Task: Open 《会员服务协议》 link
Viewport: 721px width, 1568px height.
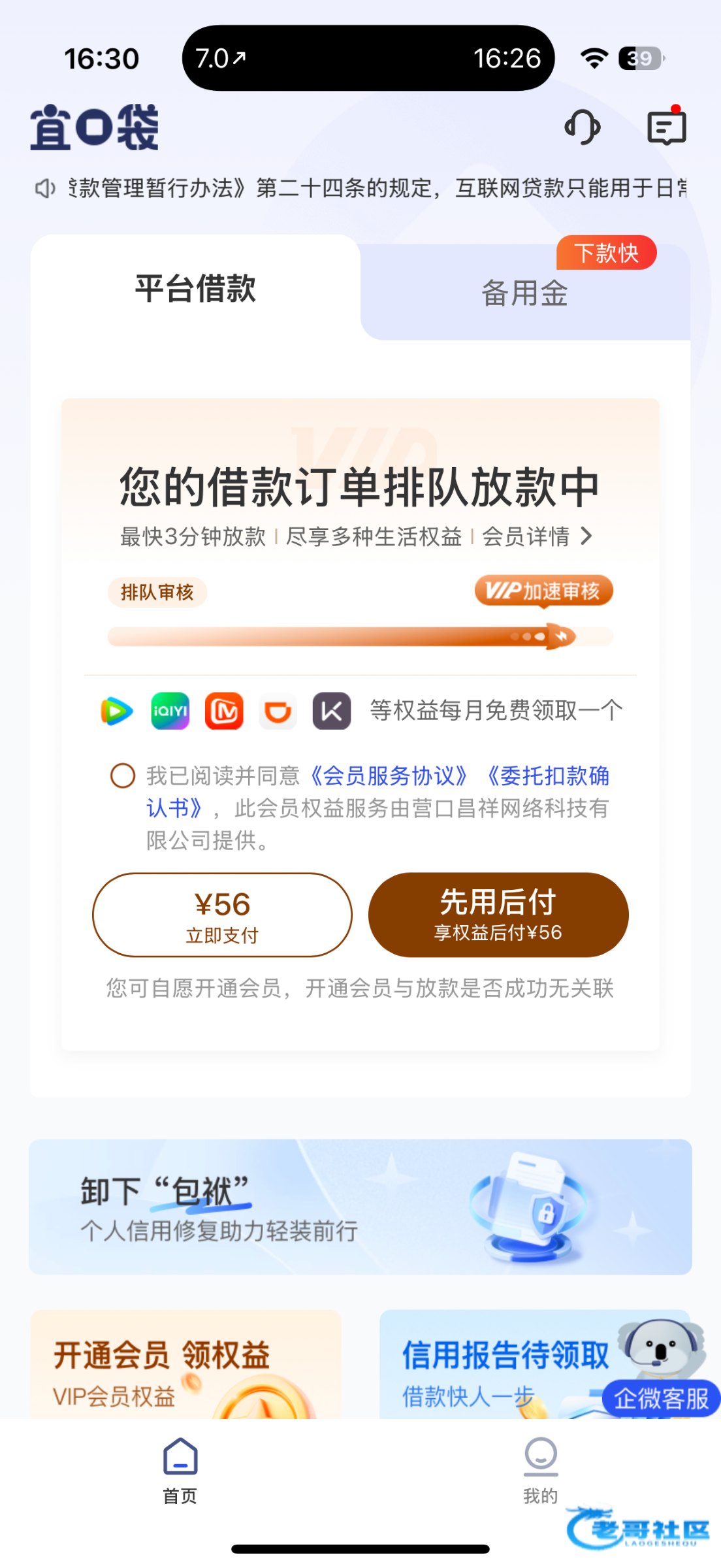Action: [389, 776]
